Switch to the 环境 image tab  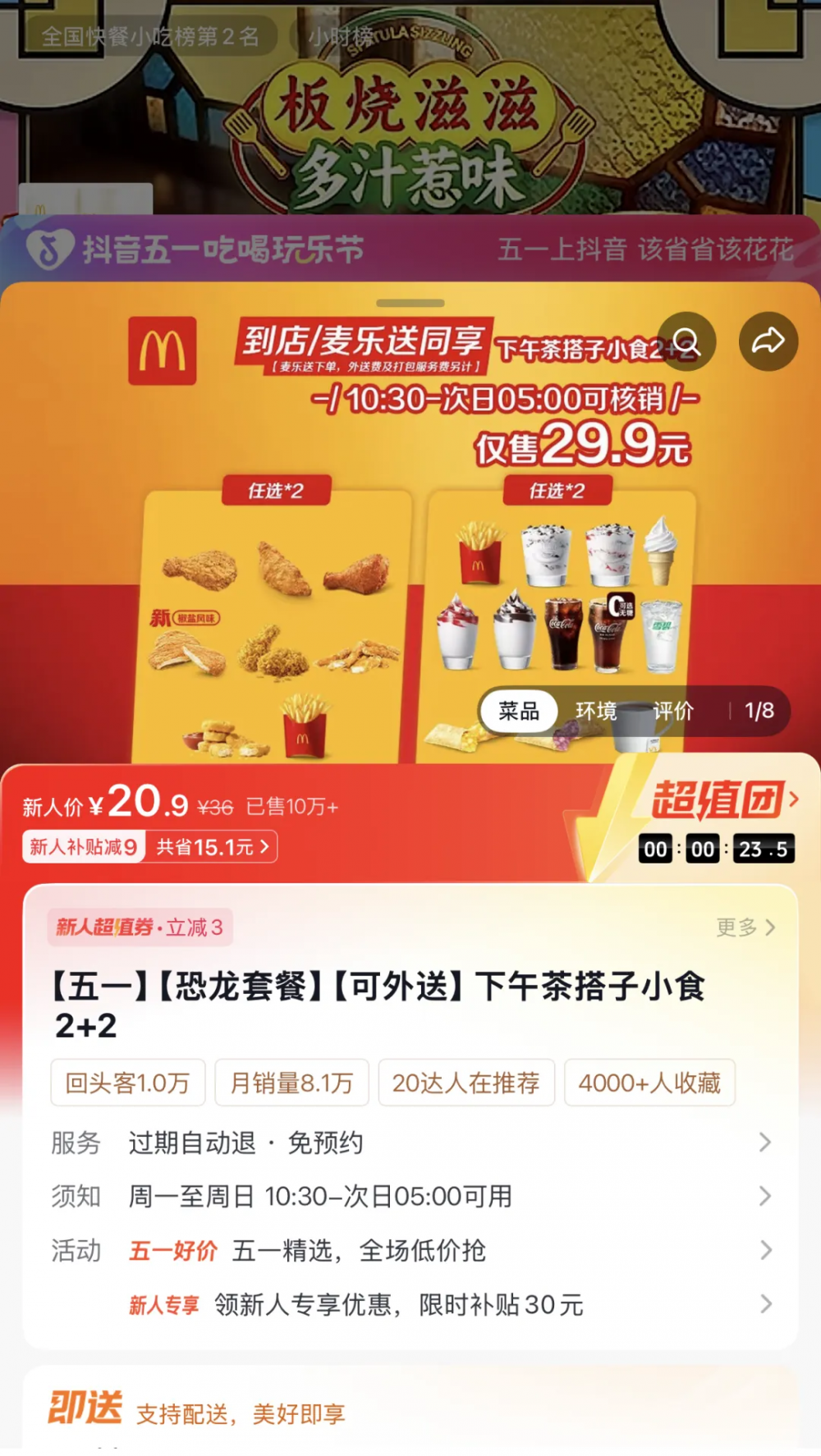[596, 711]
